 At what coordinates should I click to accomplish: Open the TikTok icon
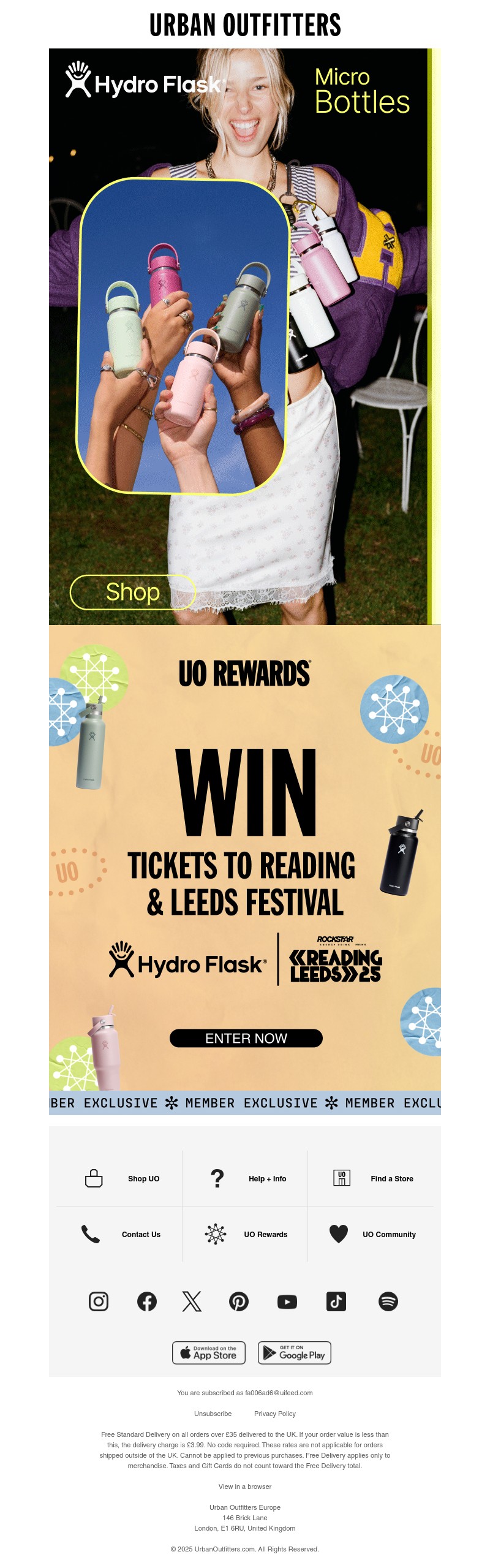[x=336, y=1301]
